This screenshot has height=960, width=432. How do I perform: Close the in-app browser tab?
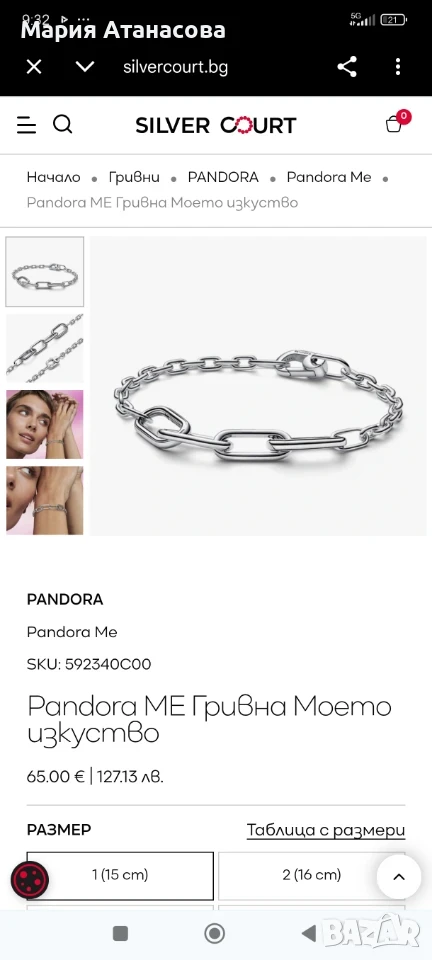coord(34,66)
